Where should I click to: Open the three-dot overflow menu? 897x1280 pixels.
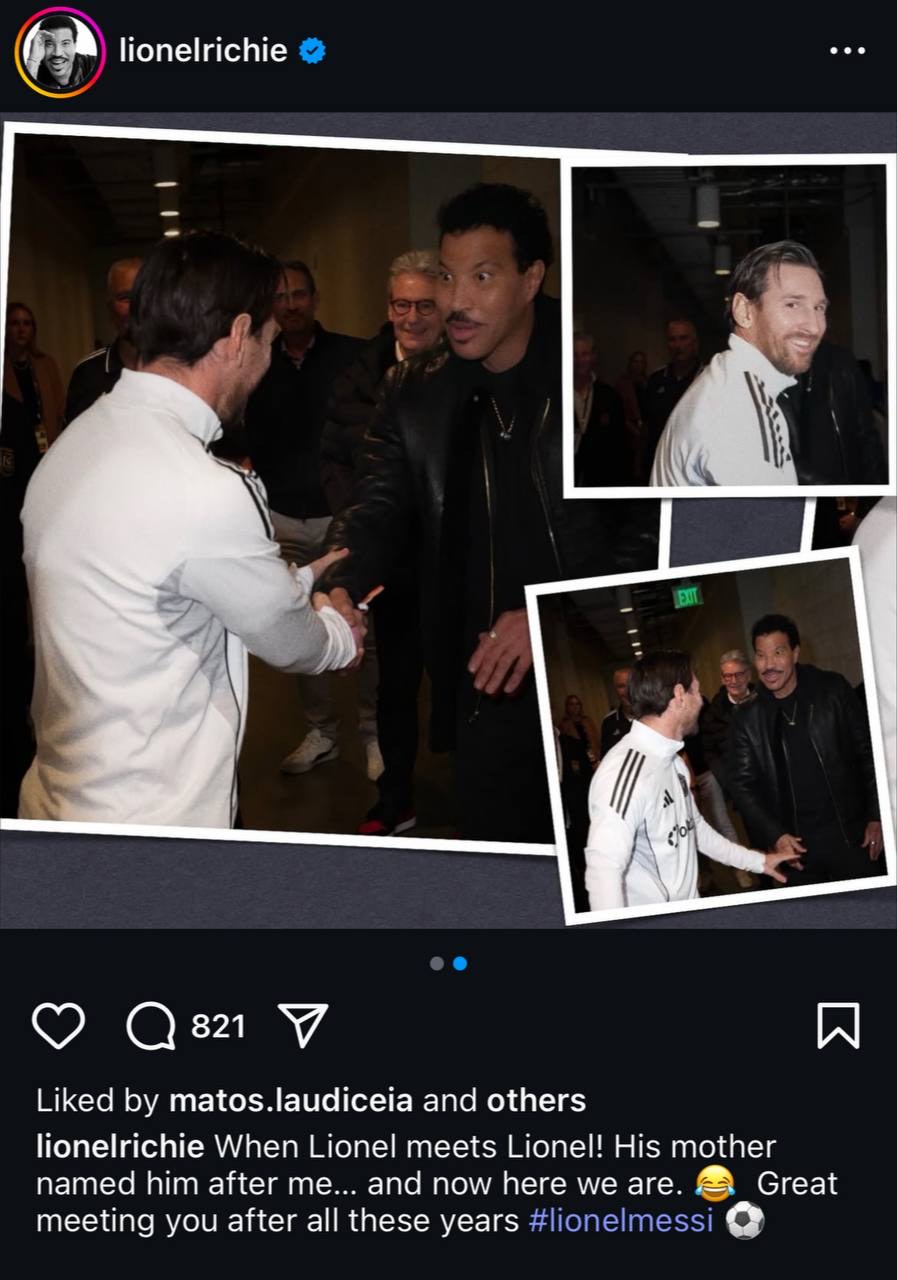coord(847,51)
